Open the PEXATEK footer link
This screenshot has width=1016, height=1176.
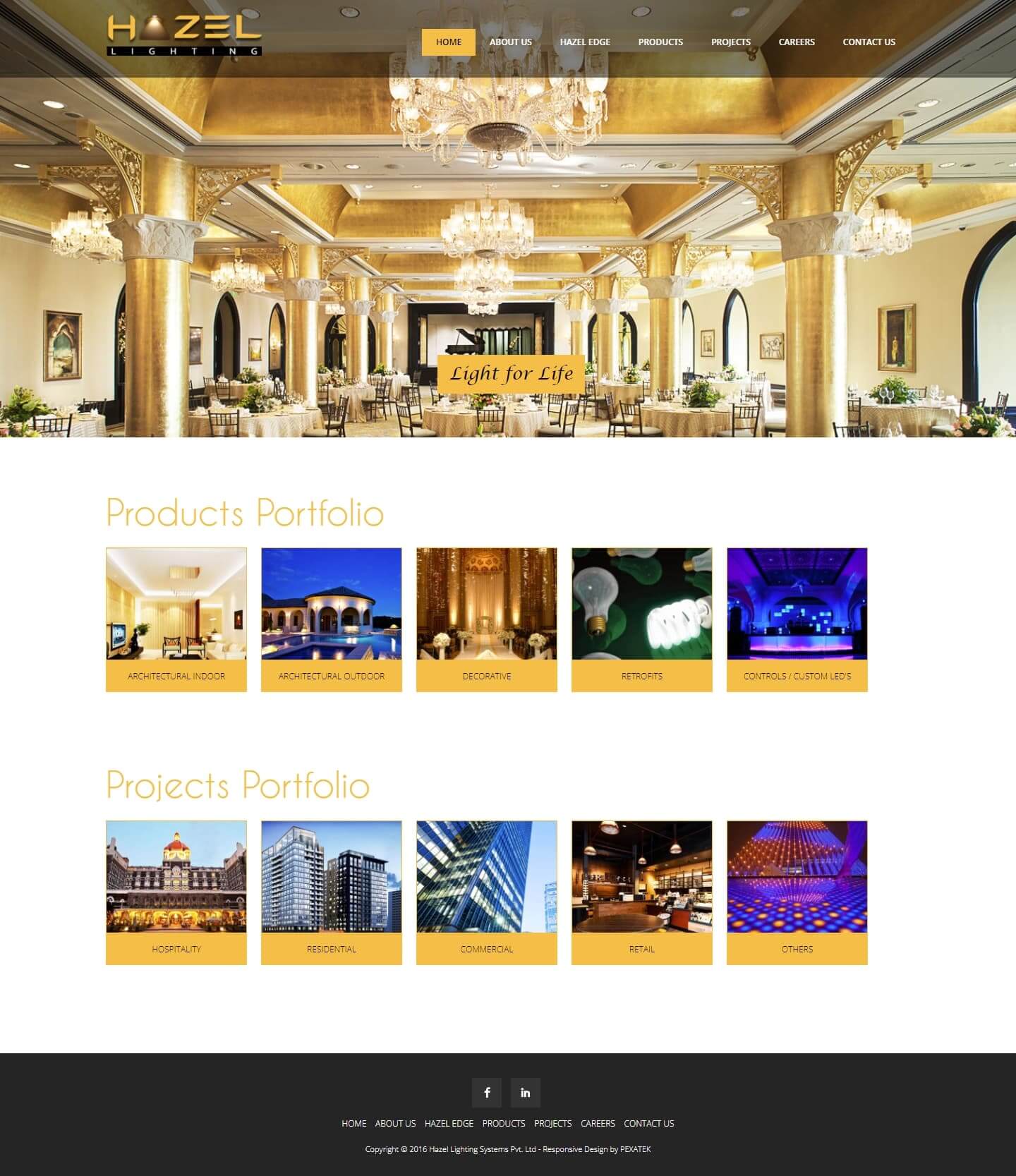click(635, 1149)
